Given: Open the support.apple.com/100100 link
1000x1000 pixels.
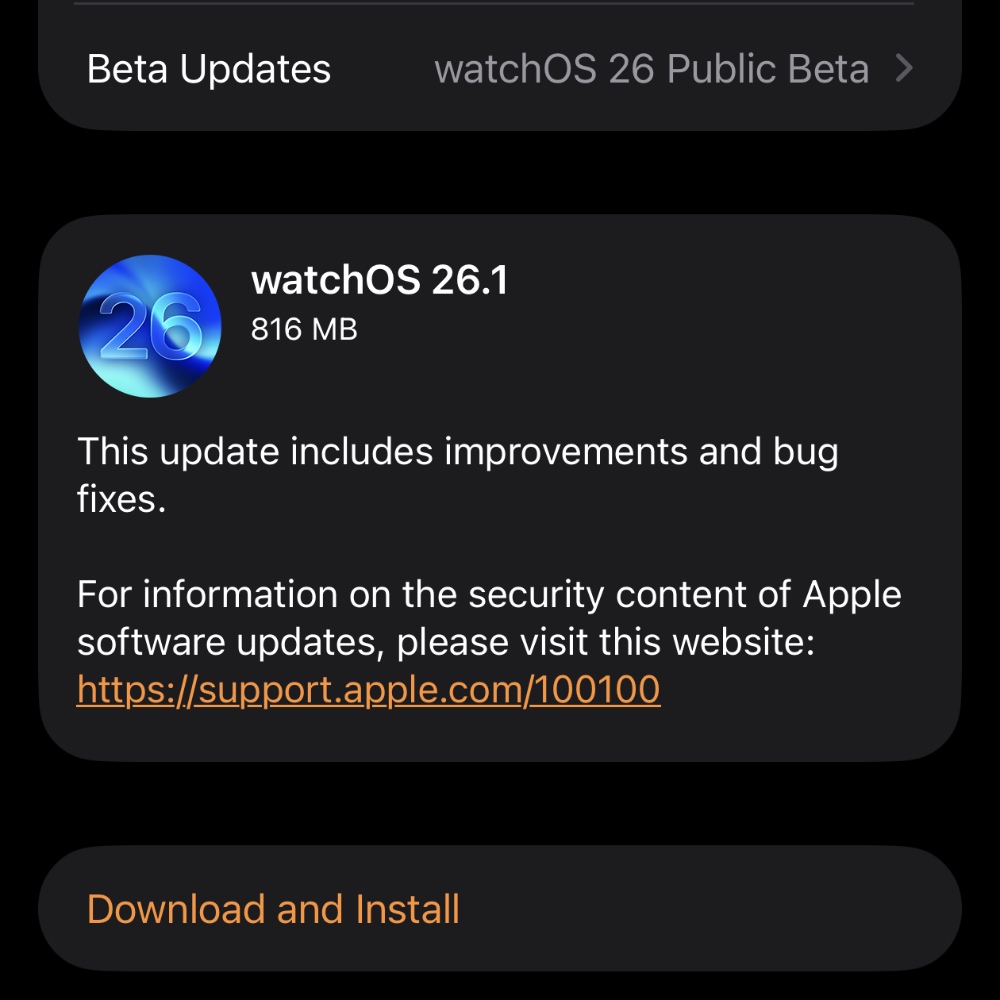Looking at the screenshot, I should click(x=368, y=690).
